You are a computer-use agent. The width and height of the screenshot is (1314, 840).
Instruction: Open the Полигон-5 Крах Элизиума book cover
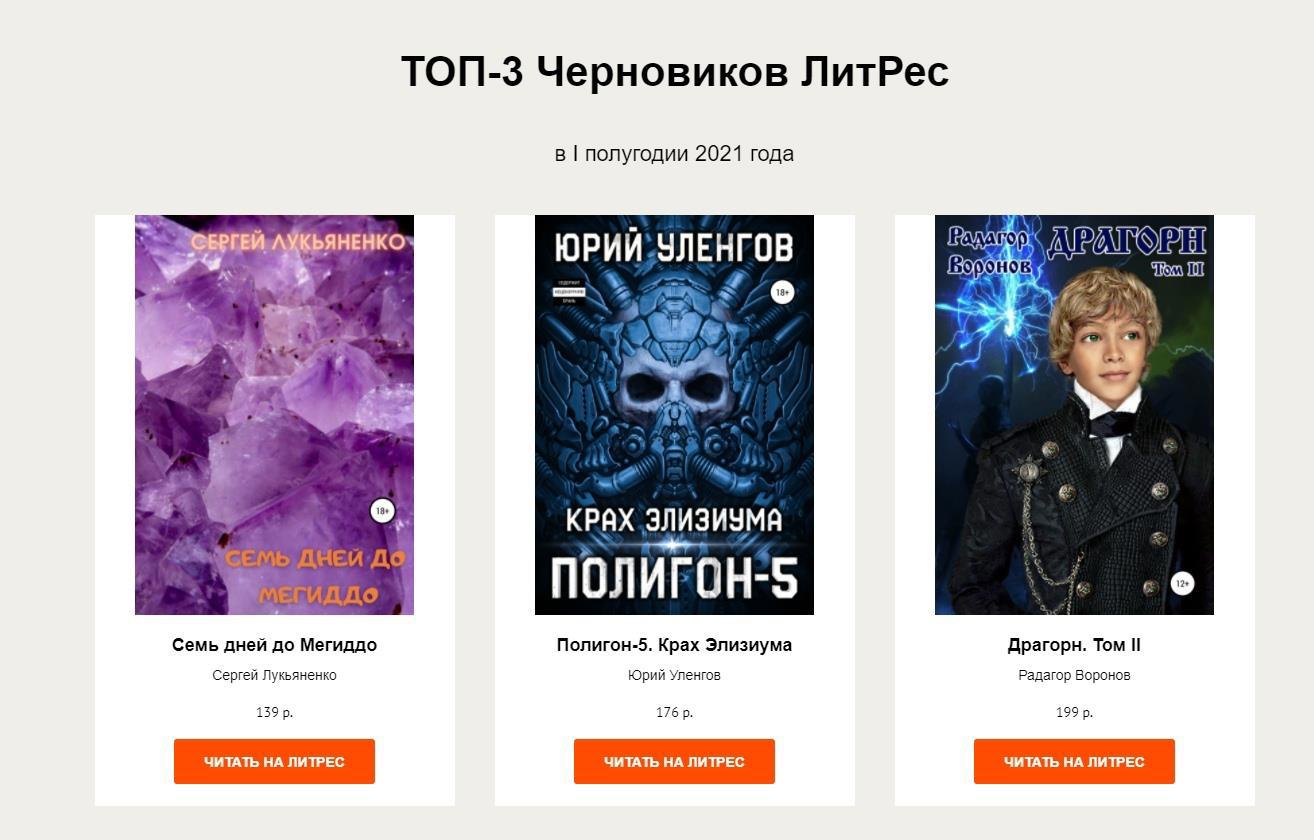(x=674, y=414)
